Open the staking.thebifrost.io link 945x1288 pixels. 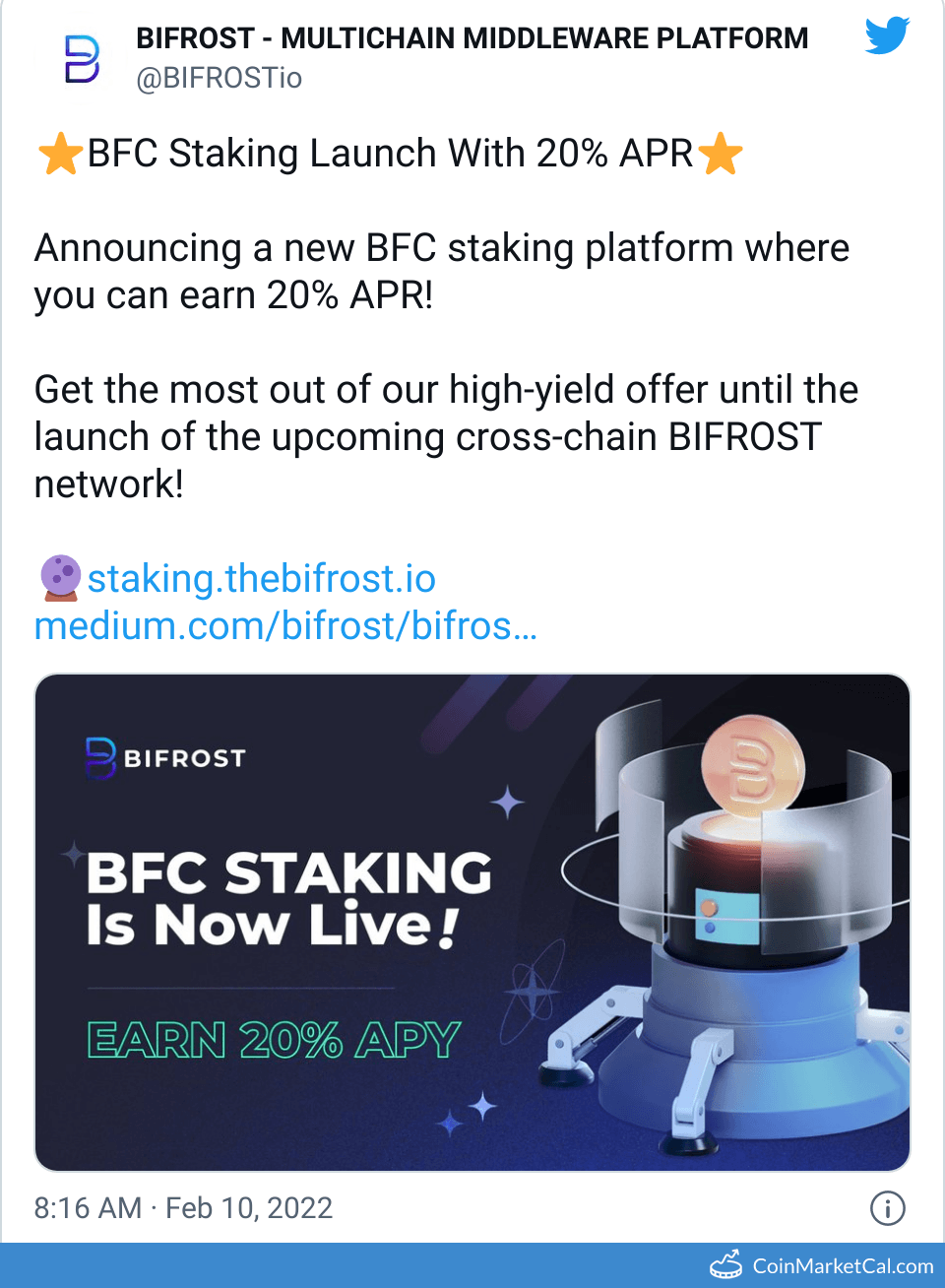[261, 579]
